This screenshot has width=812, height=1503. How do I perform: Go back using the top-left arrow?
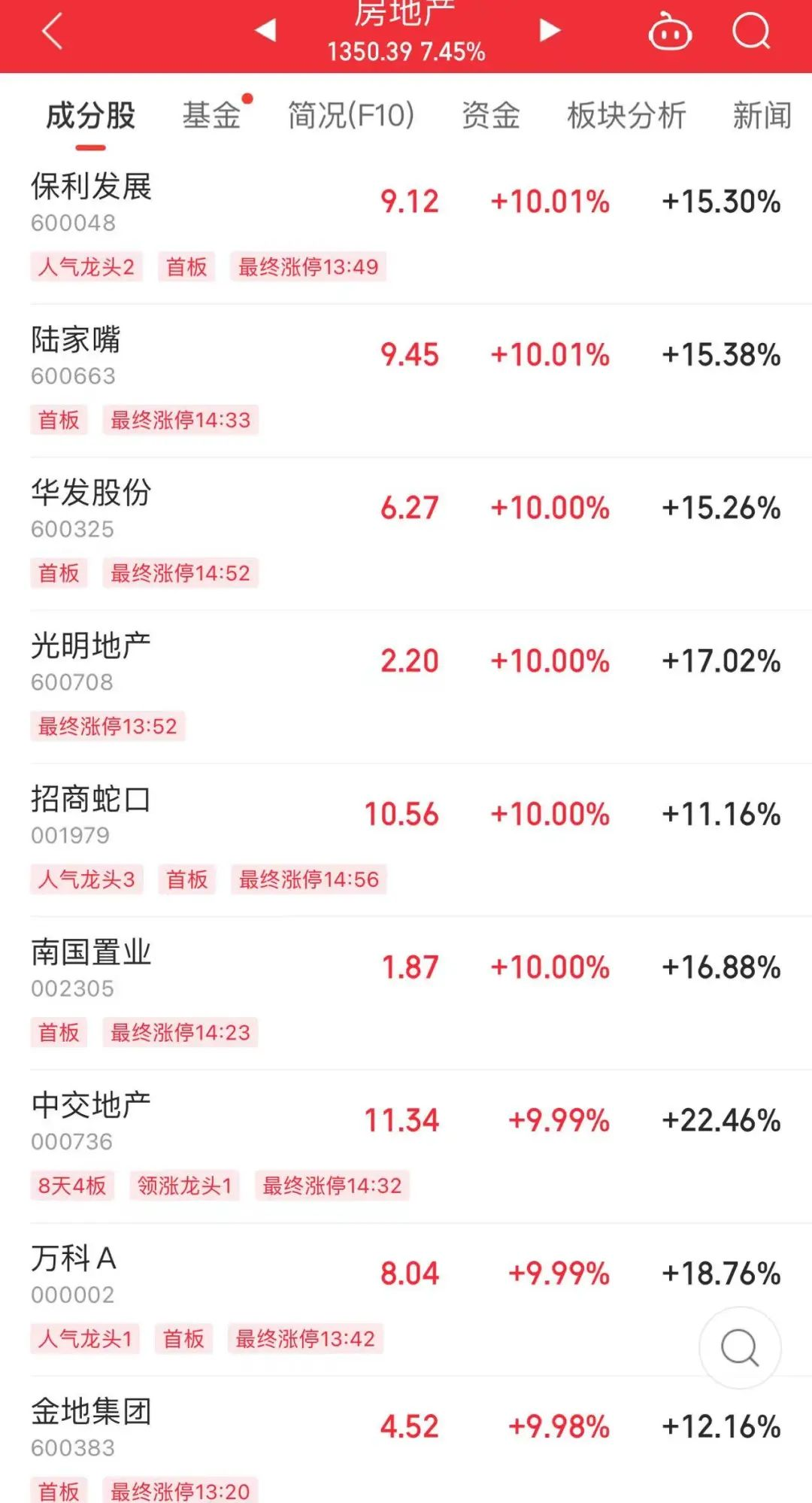(52, 32)
